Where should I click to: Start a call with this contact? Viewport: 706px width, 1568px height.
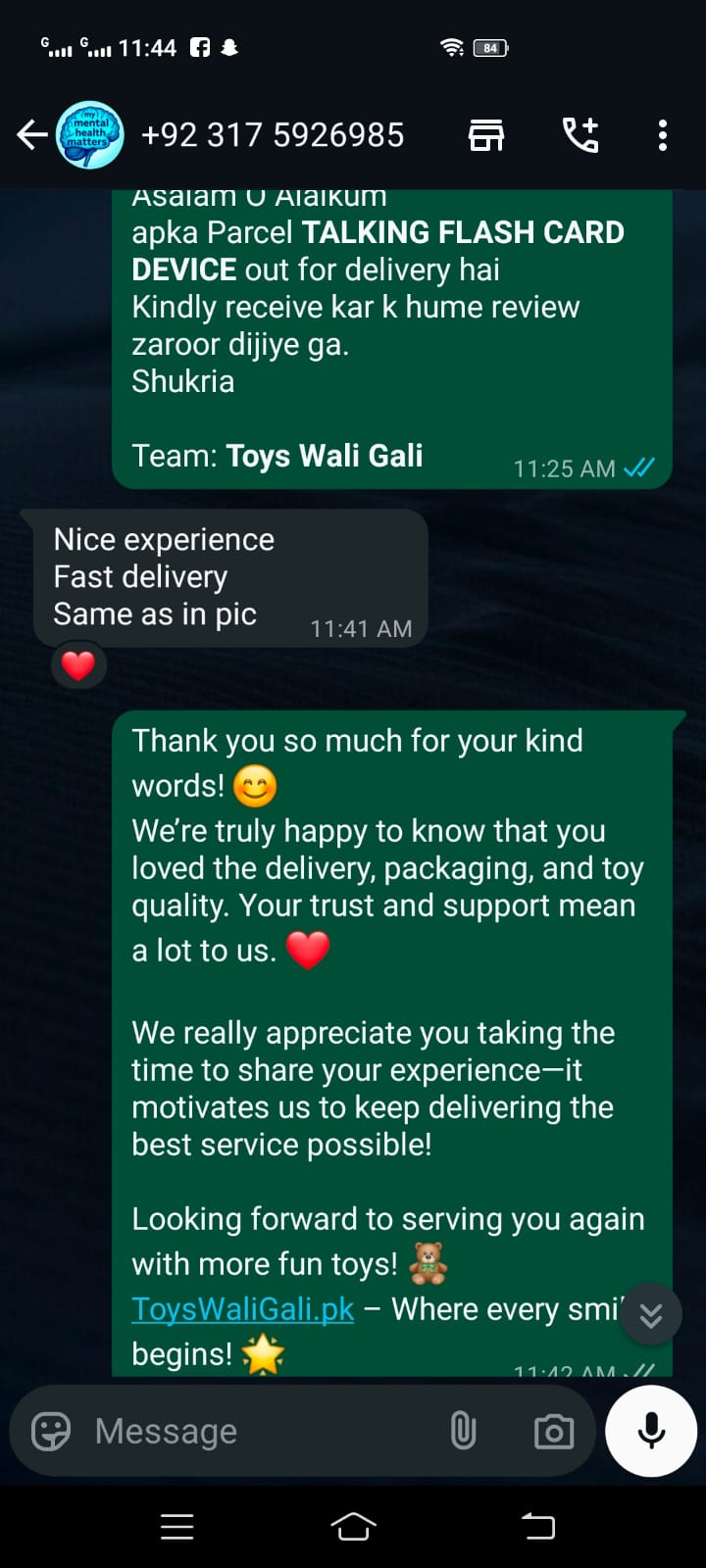(580, 135)
